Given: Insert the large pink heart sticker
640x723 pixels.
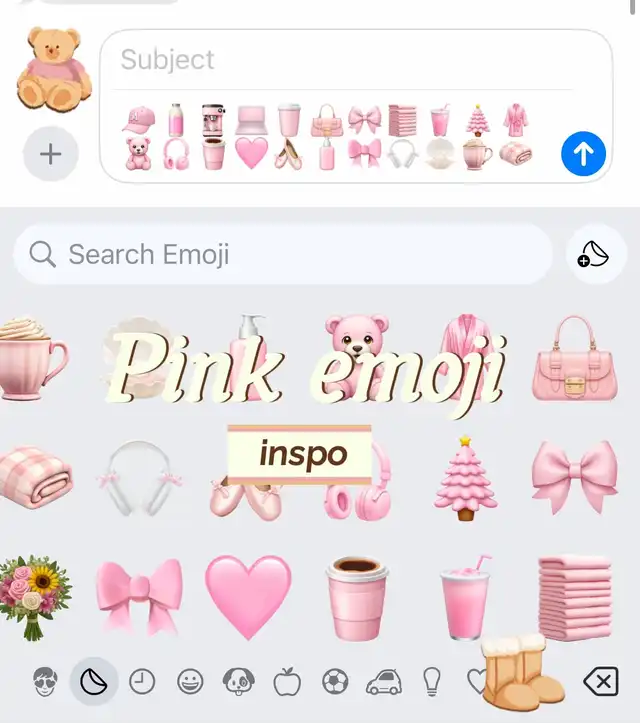Looking at the screenshot, I should tap(248, 596).
